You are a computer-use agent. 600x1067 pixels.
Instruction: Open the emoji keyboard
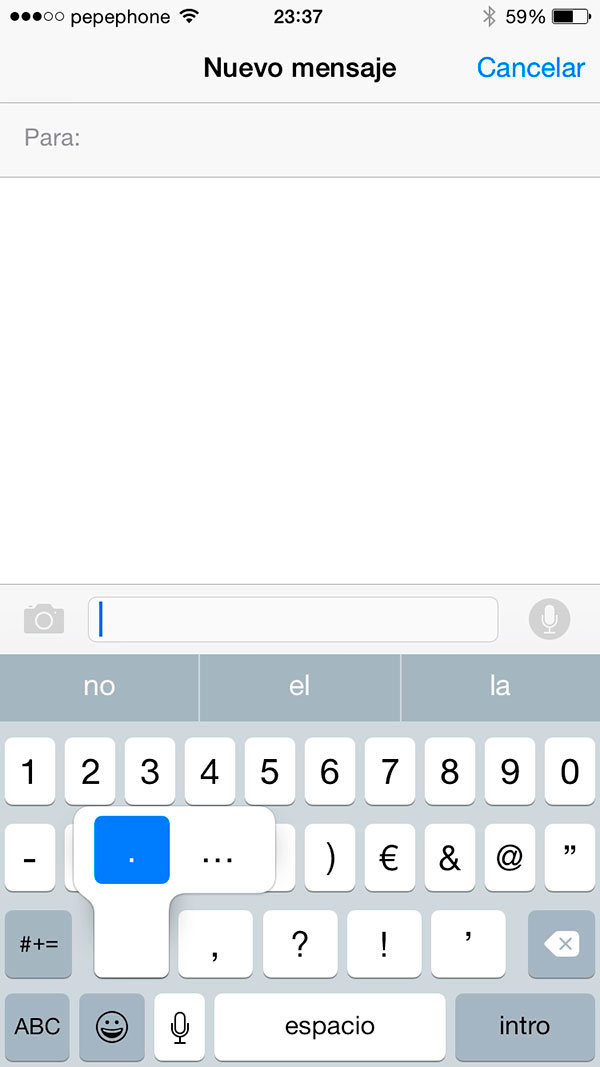(112, 1026)
